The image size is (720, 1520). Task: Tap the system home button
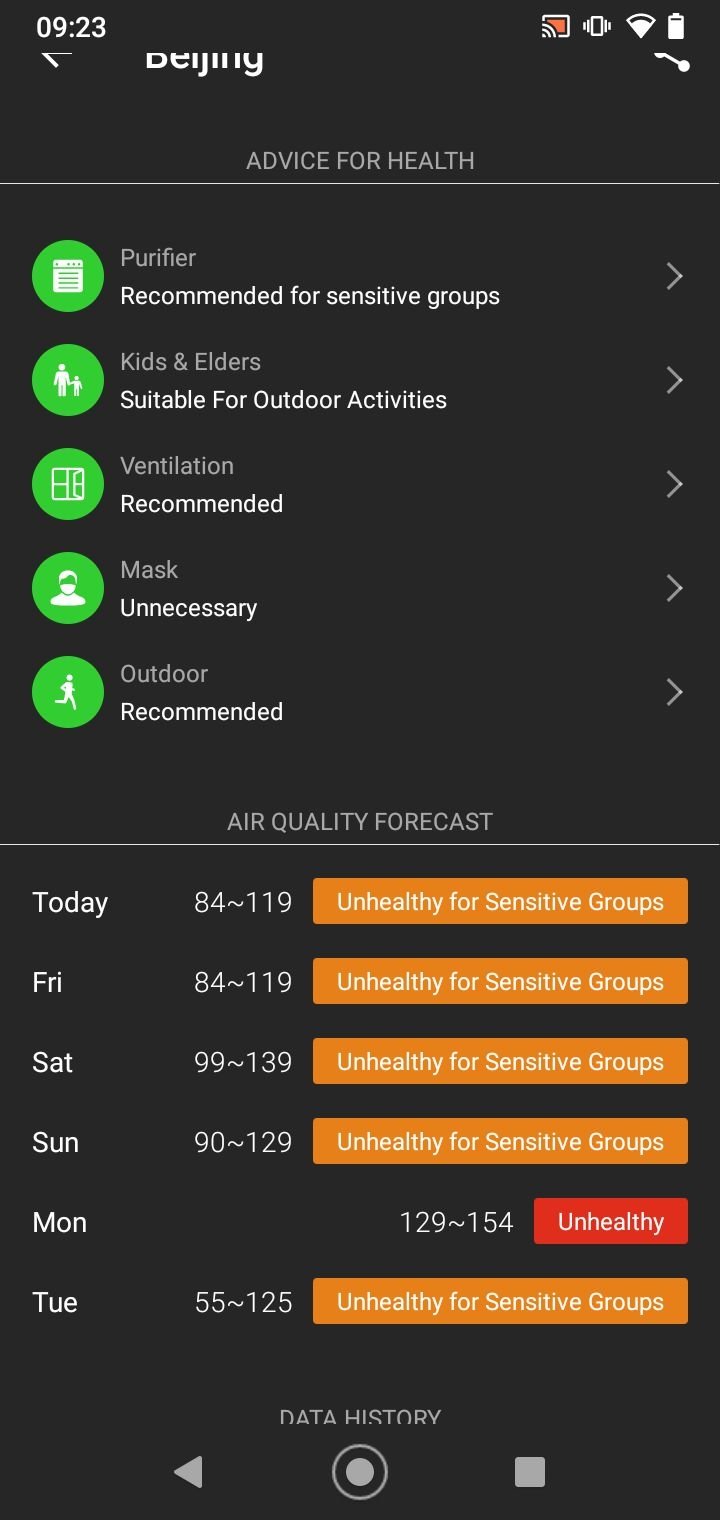(360, 1472)
